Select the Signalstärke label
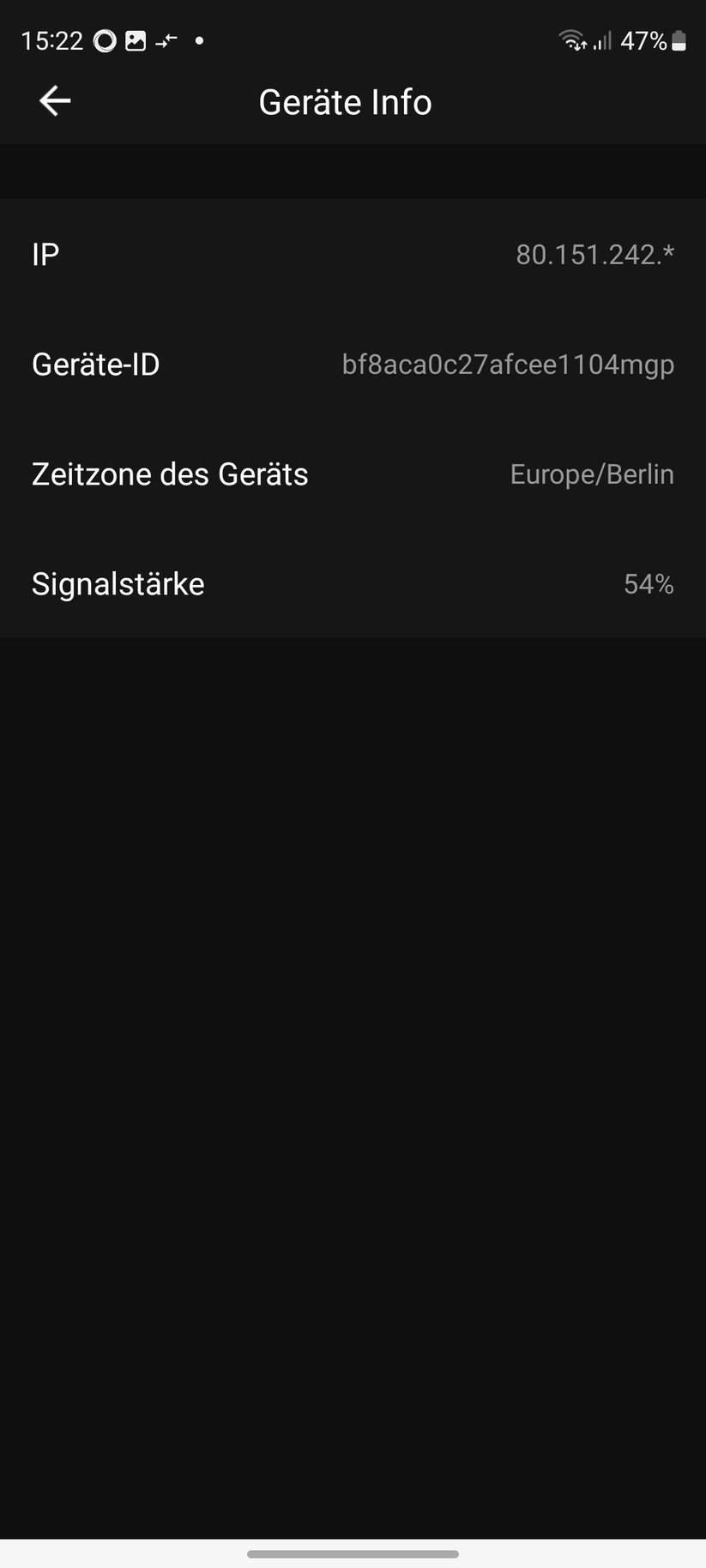 coord(118,583)
